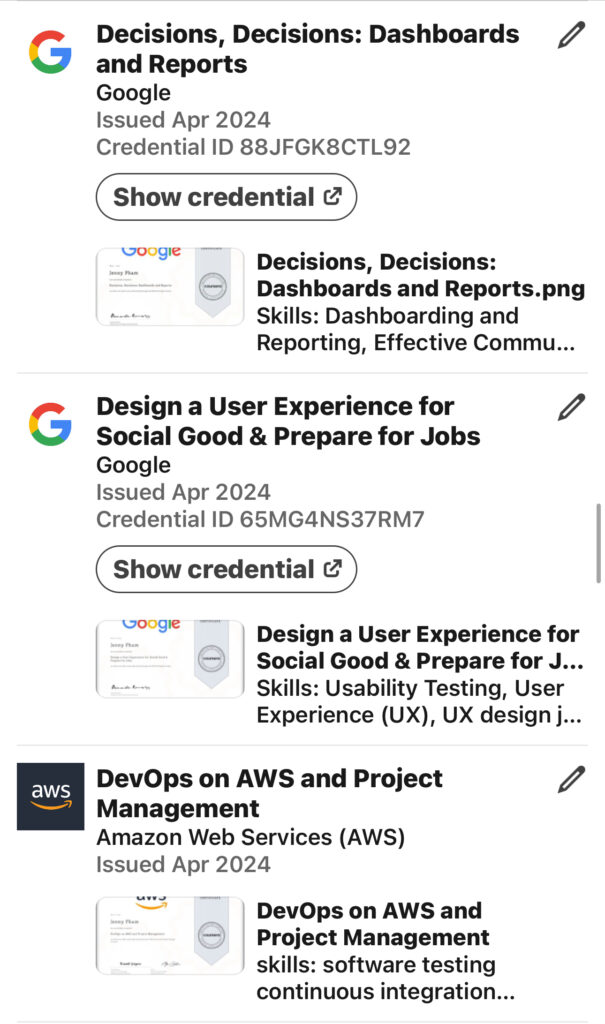
Task: Show credential for Decisions, Decisions: Dashboards and Reports
Action: click(226, 197)
